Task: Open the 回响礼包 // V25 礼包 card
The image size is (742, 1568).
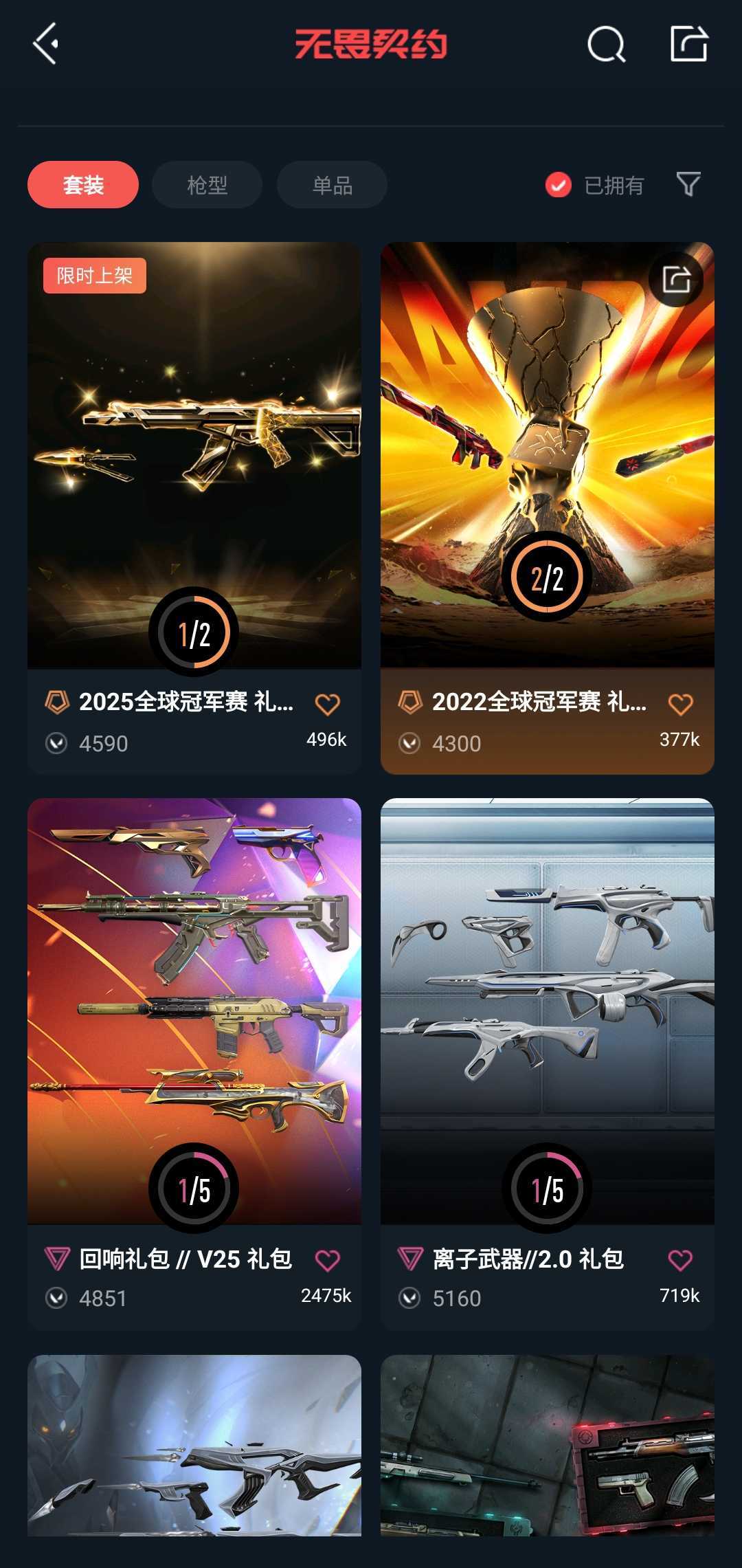Action: pos(194,1011)
